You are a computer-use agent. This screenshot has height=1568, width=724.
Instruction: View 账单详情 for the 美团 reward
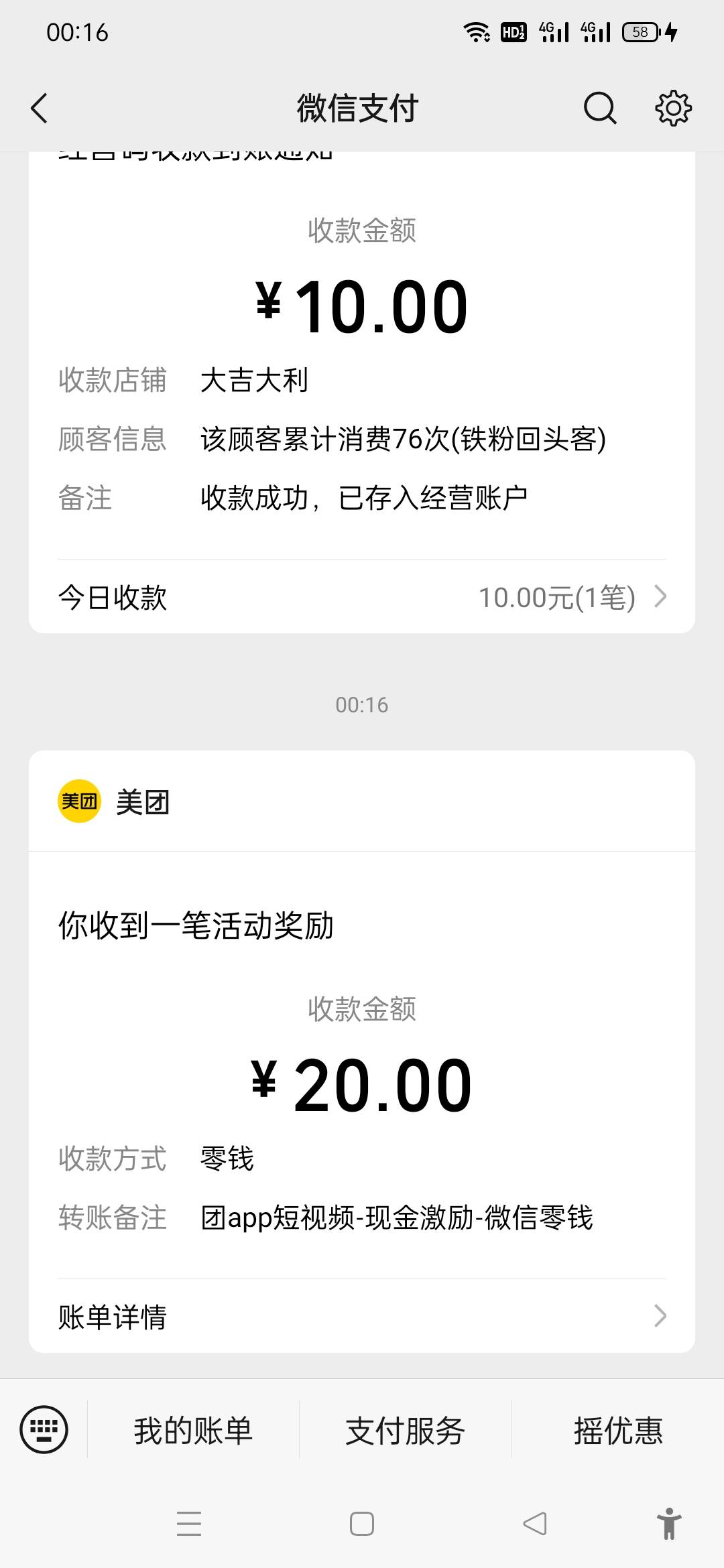[x=362, y=1317]
